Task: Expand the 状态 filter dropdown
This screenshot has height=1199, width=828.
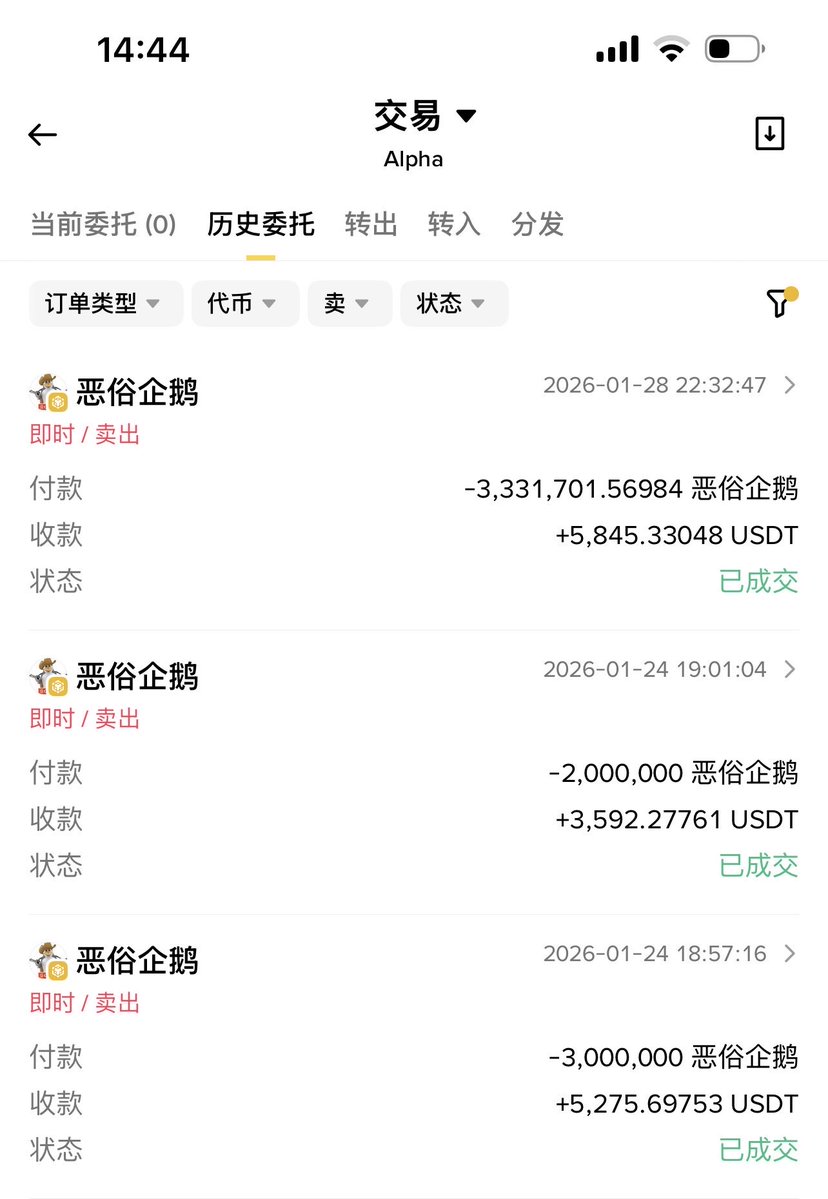Action: point(453,303)
